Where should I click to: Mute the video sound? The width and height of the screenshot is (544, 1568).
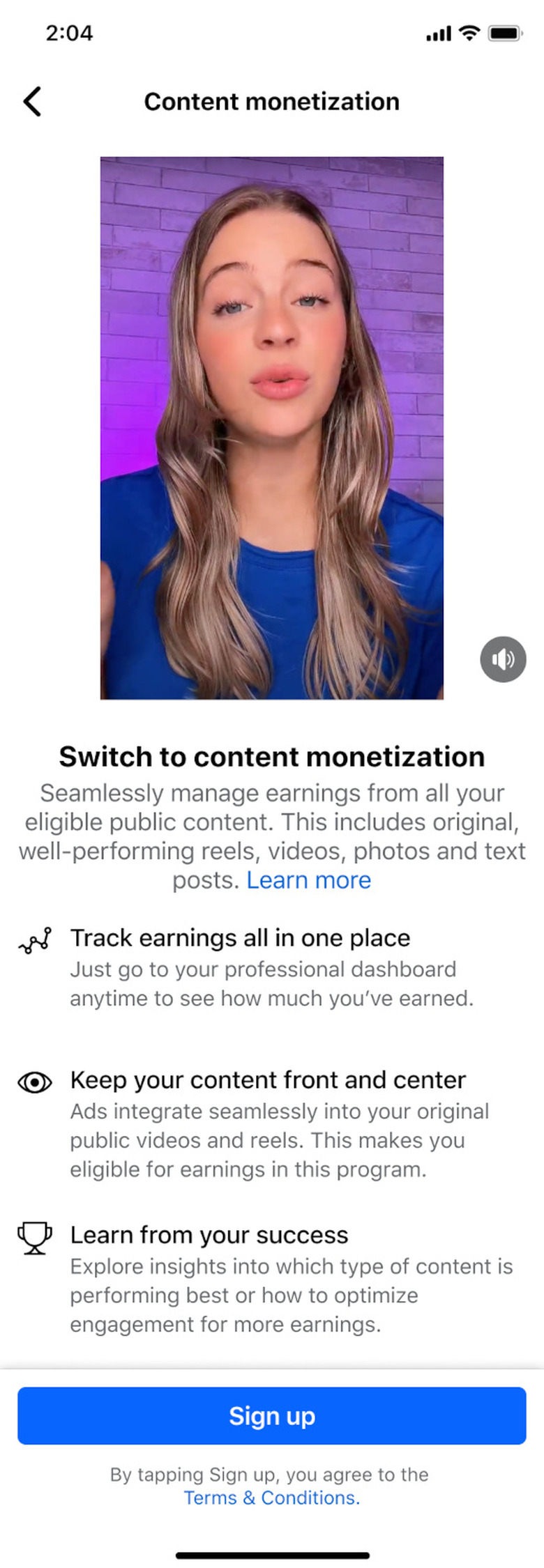503,659
